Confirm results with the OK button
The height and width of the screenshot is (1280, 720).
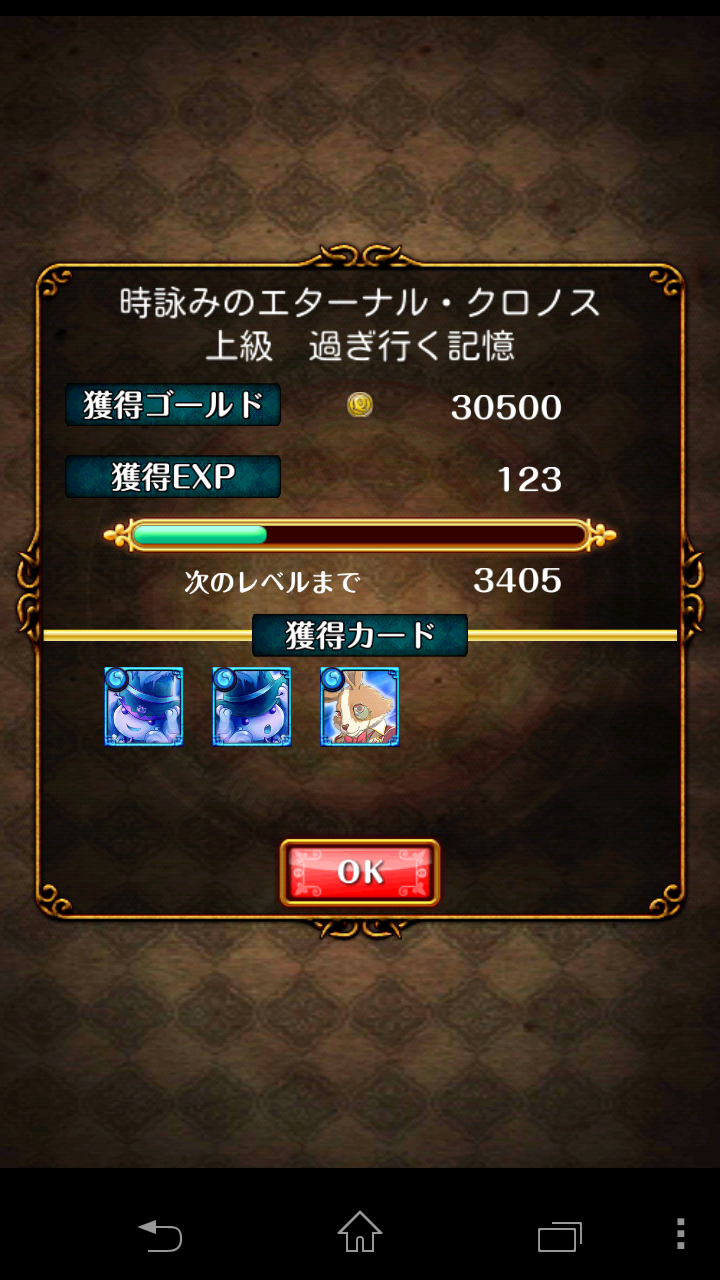(360, 872)
